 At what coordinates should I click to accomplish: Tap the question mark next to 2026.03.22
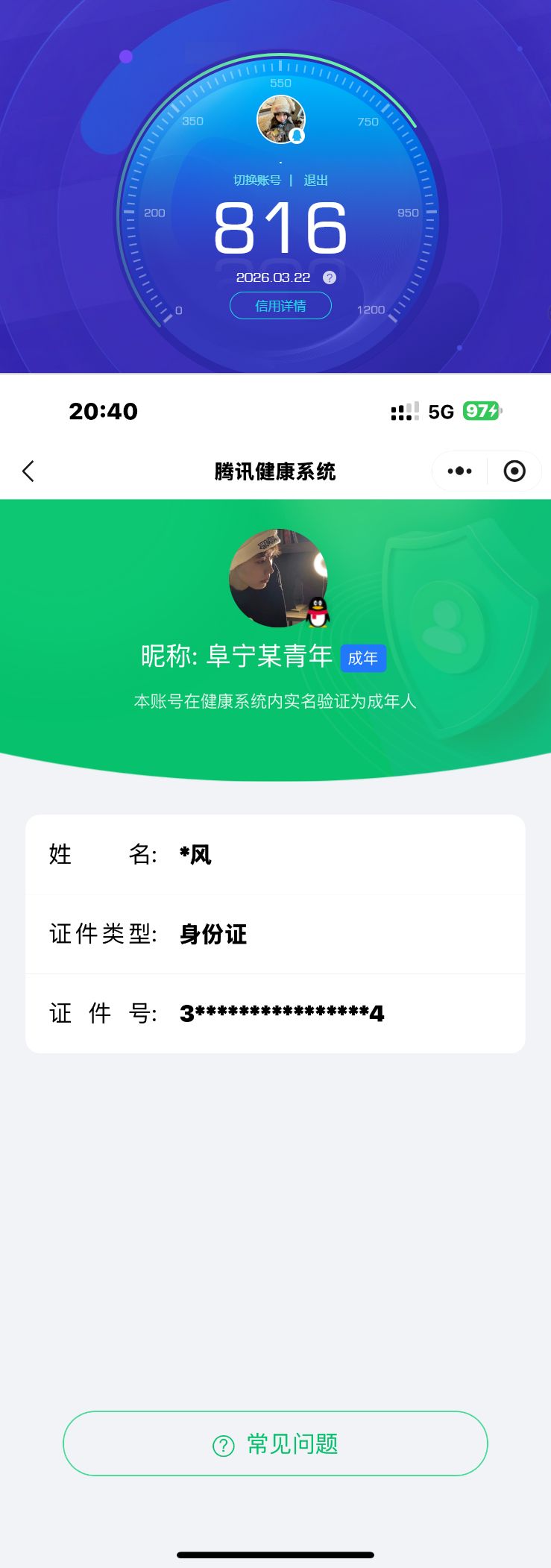click(329, 277)
